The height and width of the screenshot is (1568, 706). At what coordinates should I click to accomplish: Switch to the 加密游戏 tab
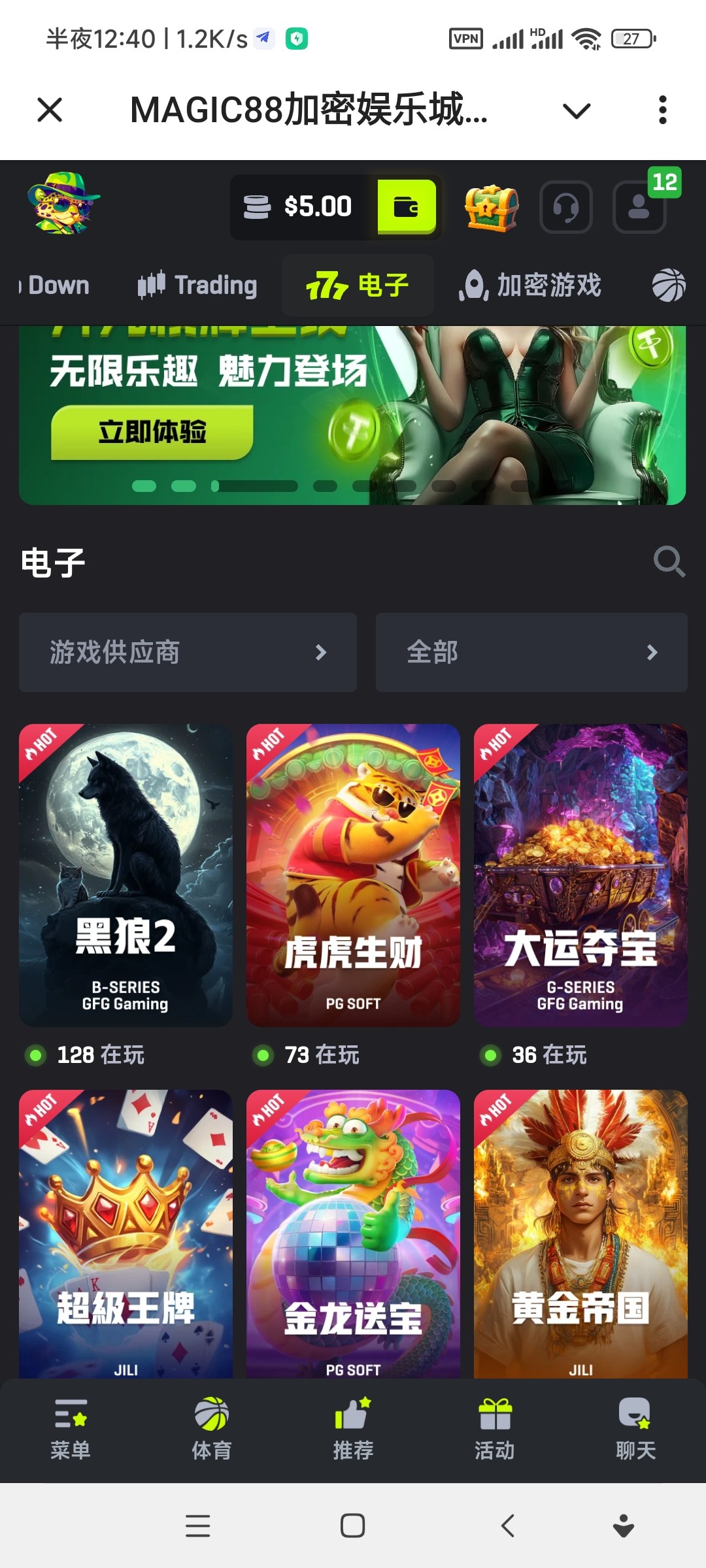click(x=530, y=286)
